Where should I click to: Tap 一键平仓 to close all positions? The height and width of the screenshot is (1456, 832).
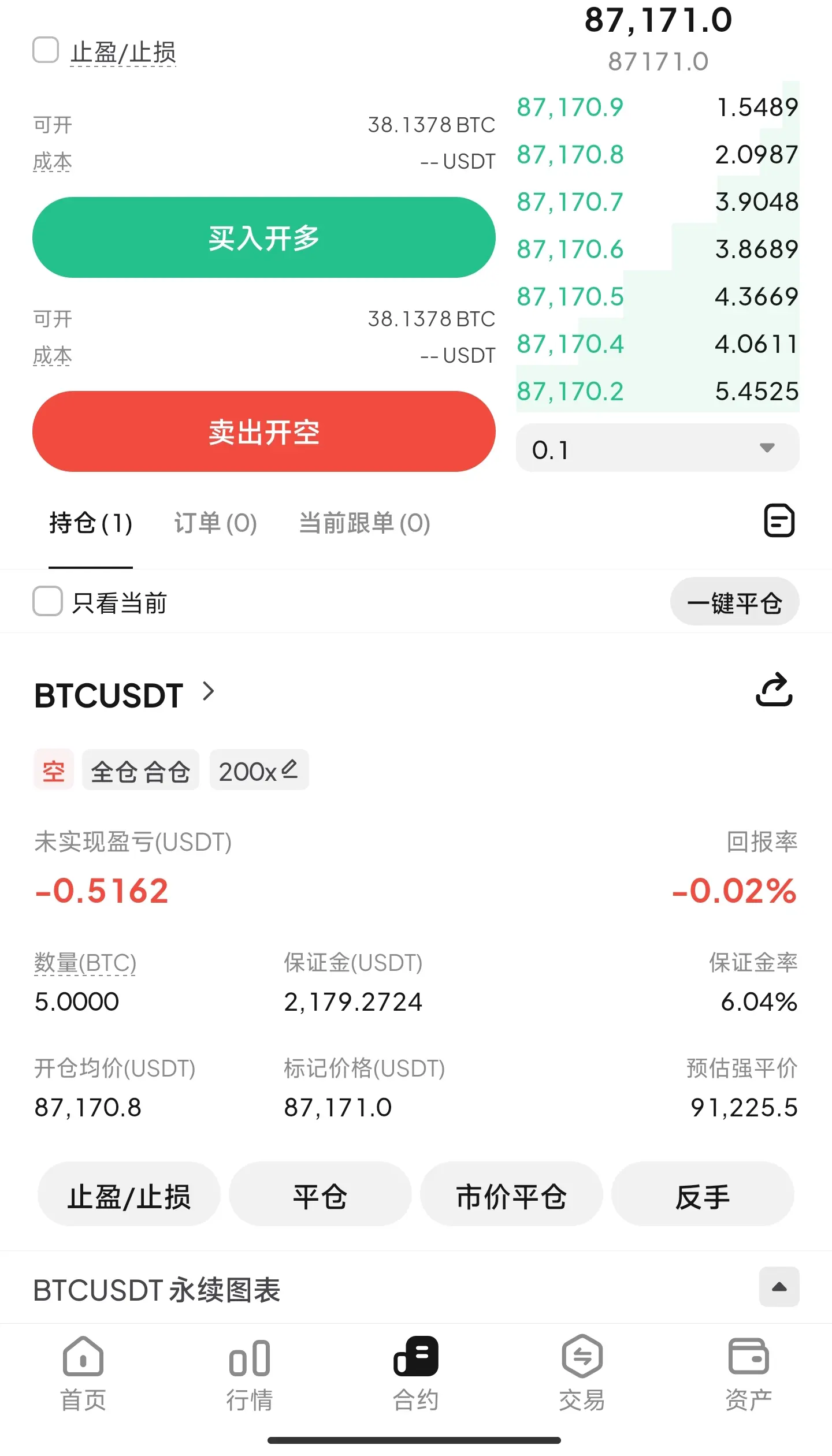point(734,602)
